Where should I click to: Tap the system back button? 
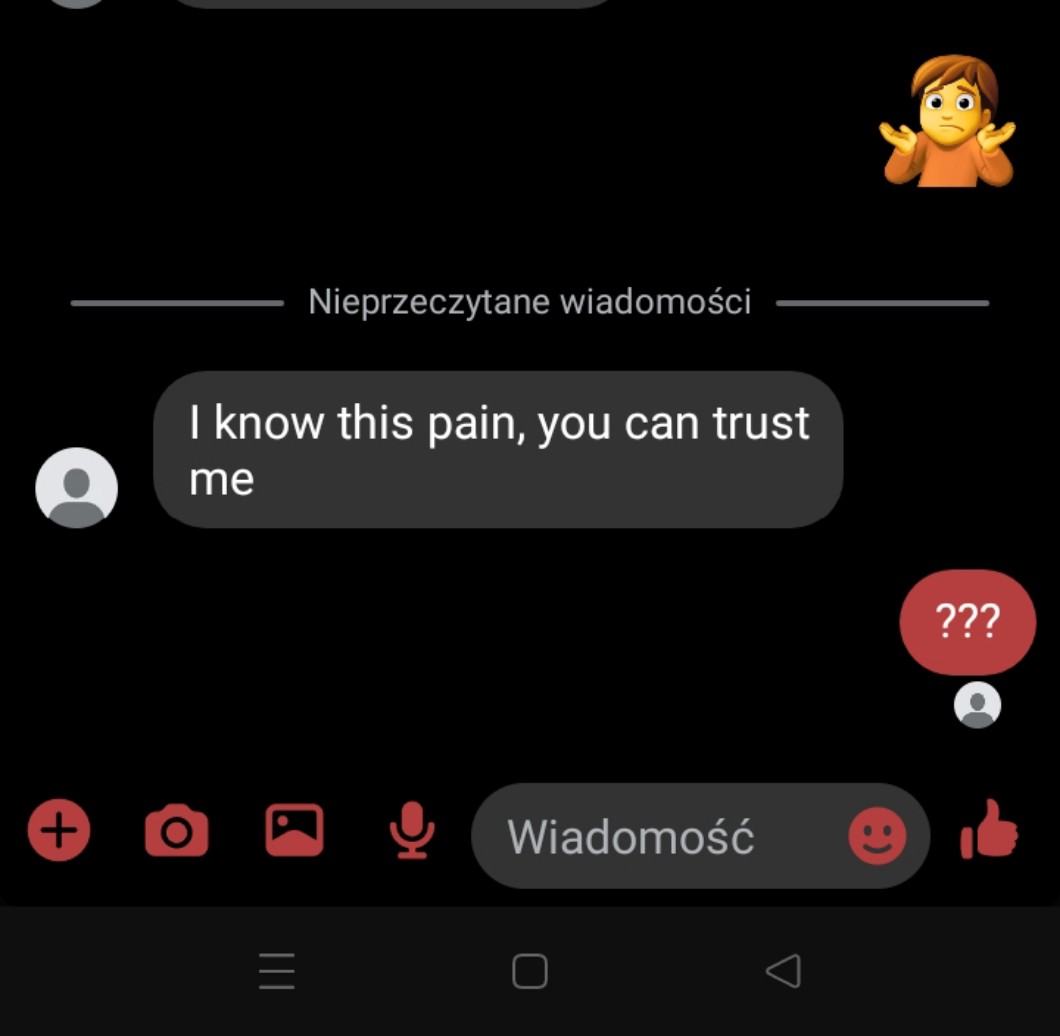783,971
